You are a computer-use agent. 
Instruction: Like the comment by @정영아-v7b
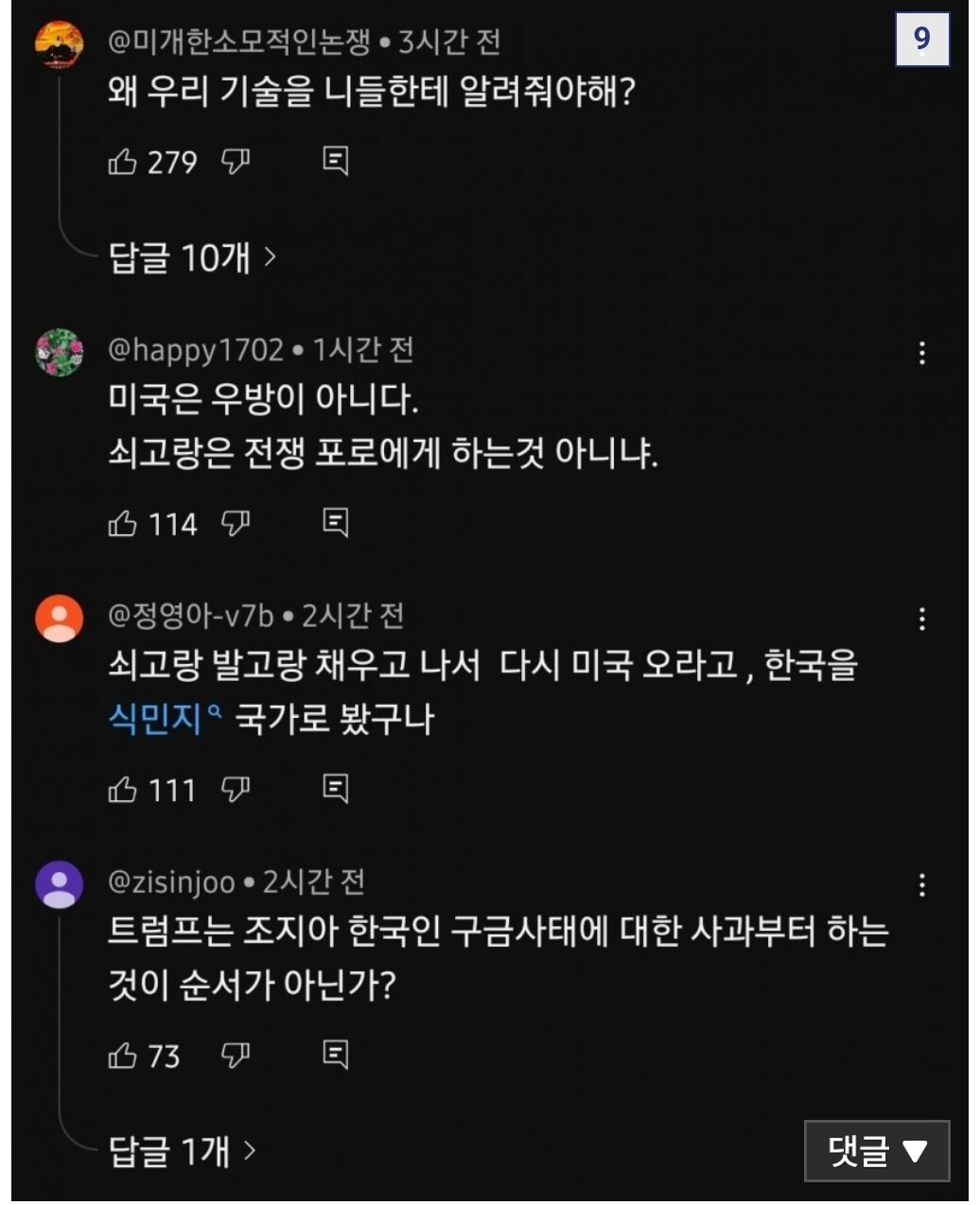(x=123, y=790)
